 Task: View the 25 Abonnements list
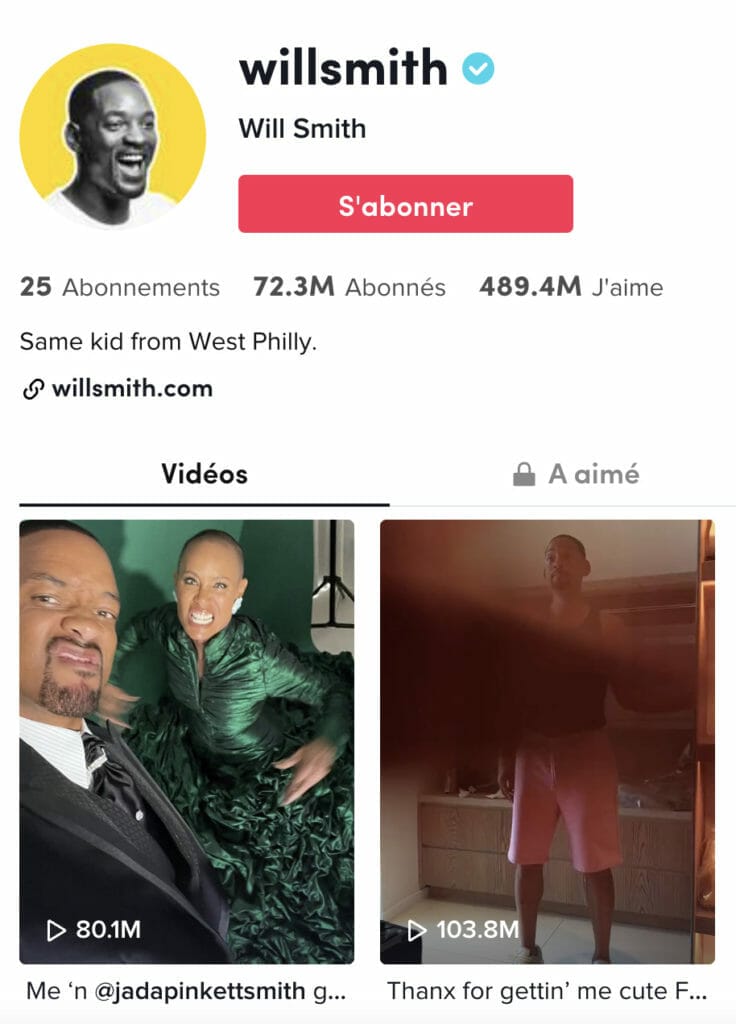click(120, 287)
